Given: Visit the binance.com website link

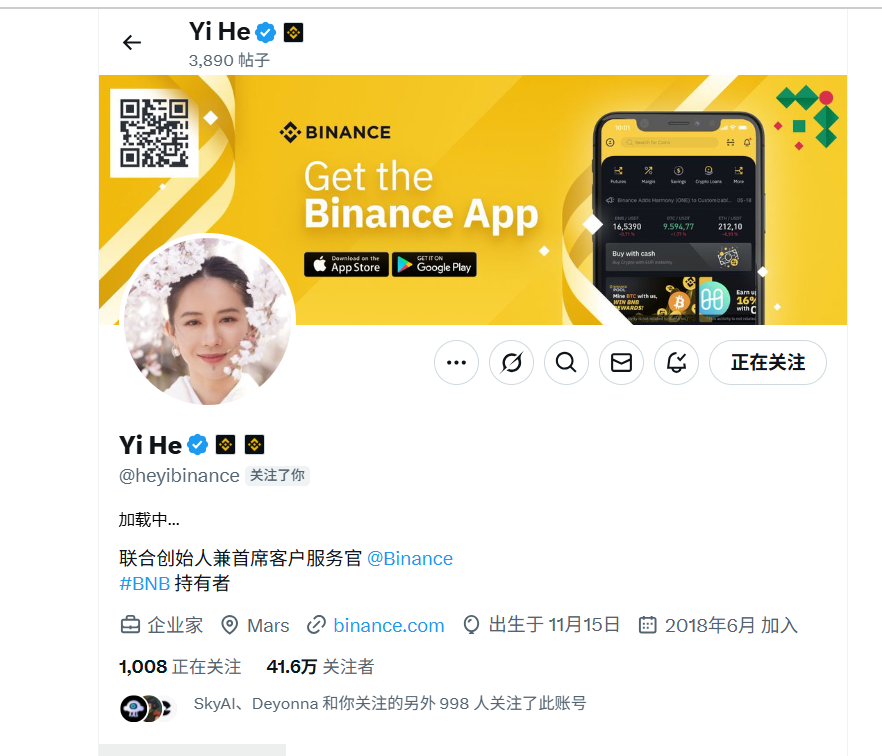Looking at the screenshot, I should [388, 626].
